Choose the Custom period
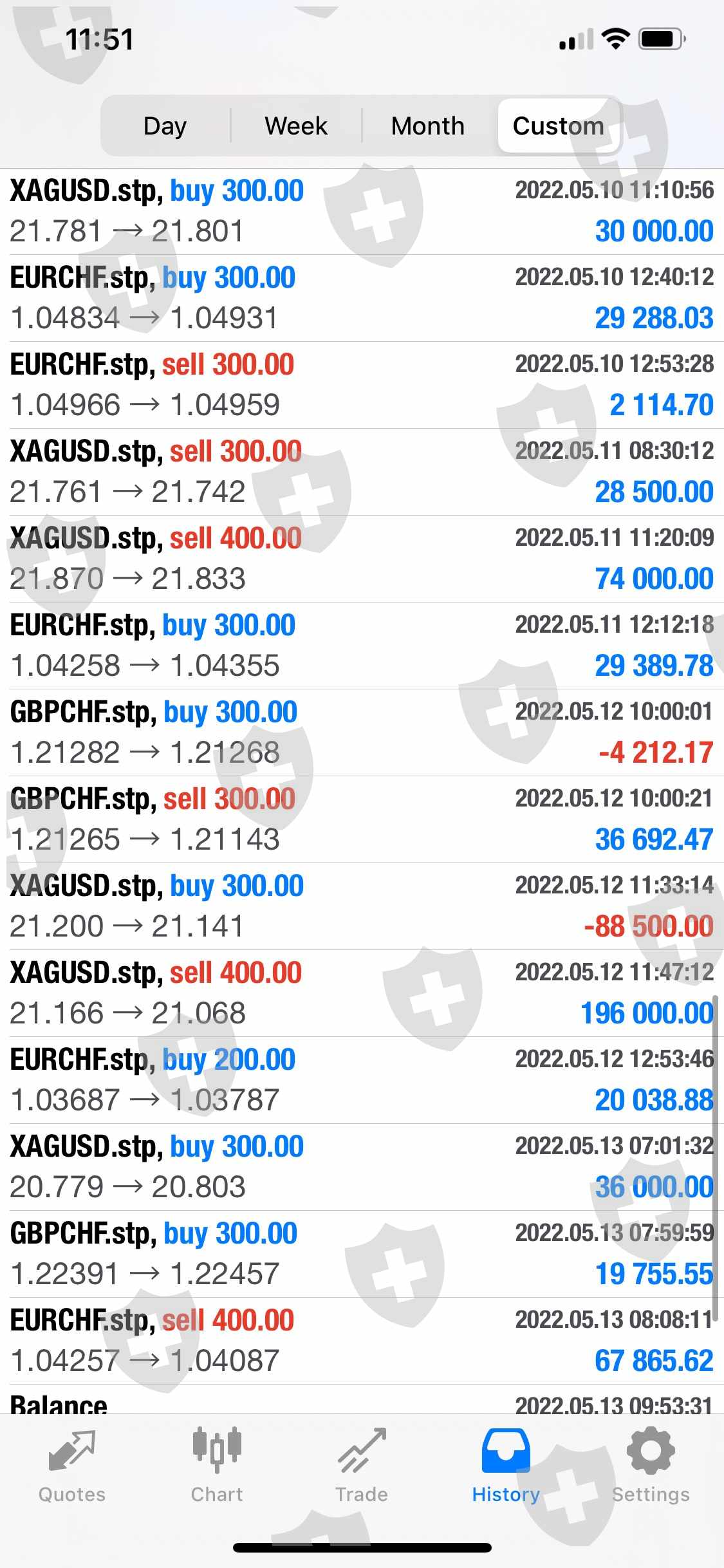 [x=559, y=126]
